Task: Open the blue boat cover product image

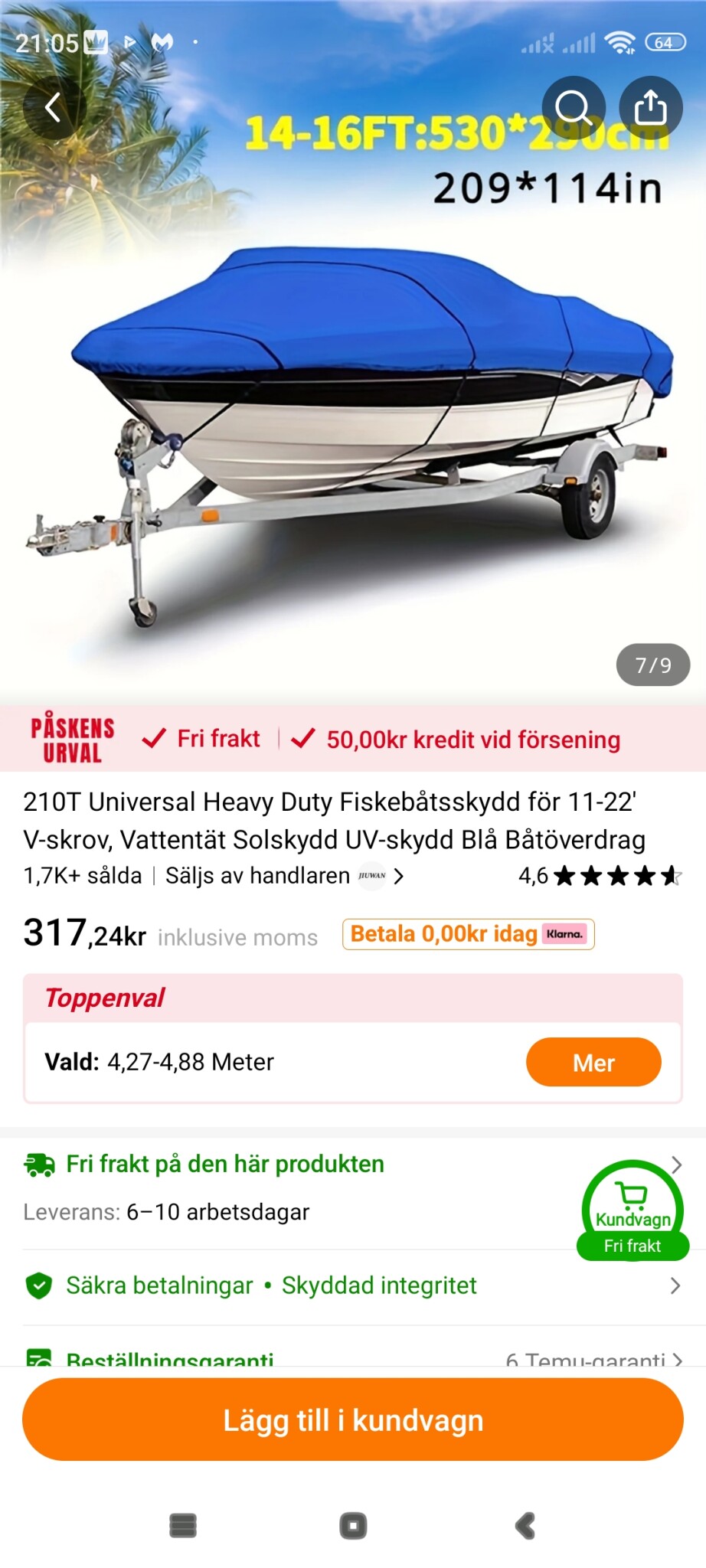Action: tap(352, 429)
